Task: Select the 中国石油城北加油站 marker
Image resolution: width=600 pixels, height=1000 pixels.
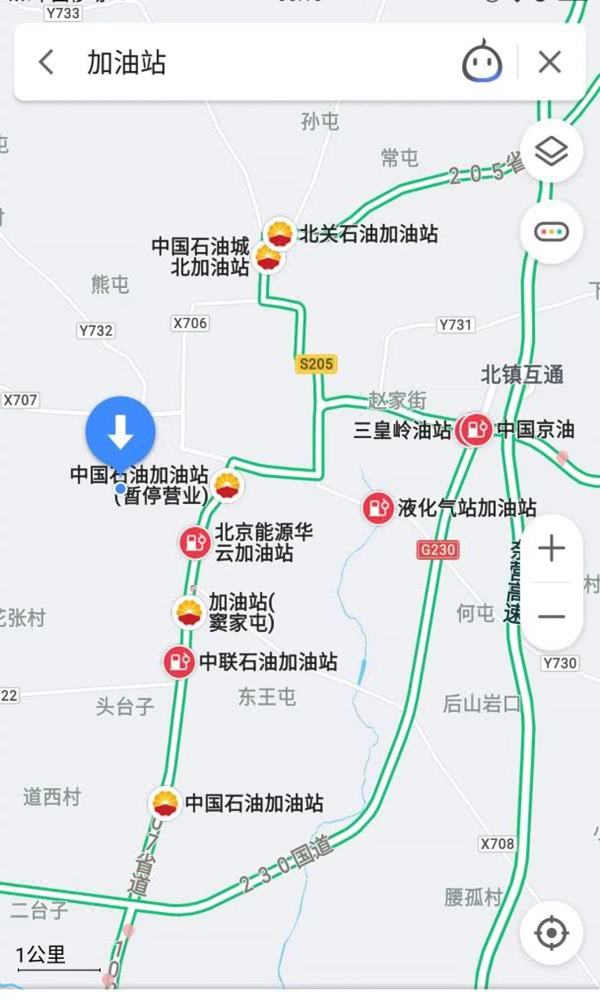Action: 268,257
